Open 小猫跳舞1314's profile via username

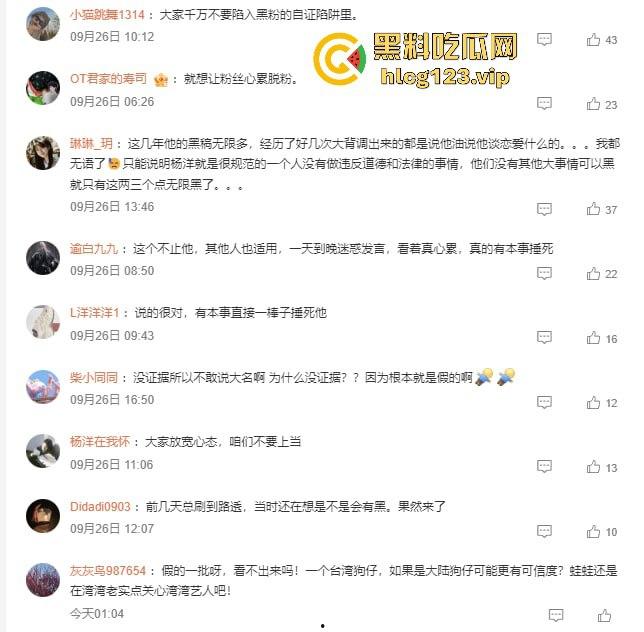[107, 14]
